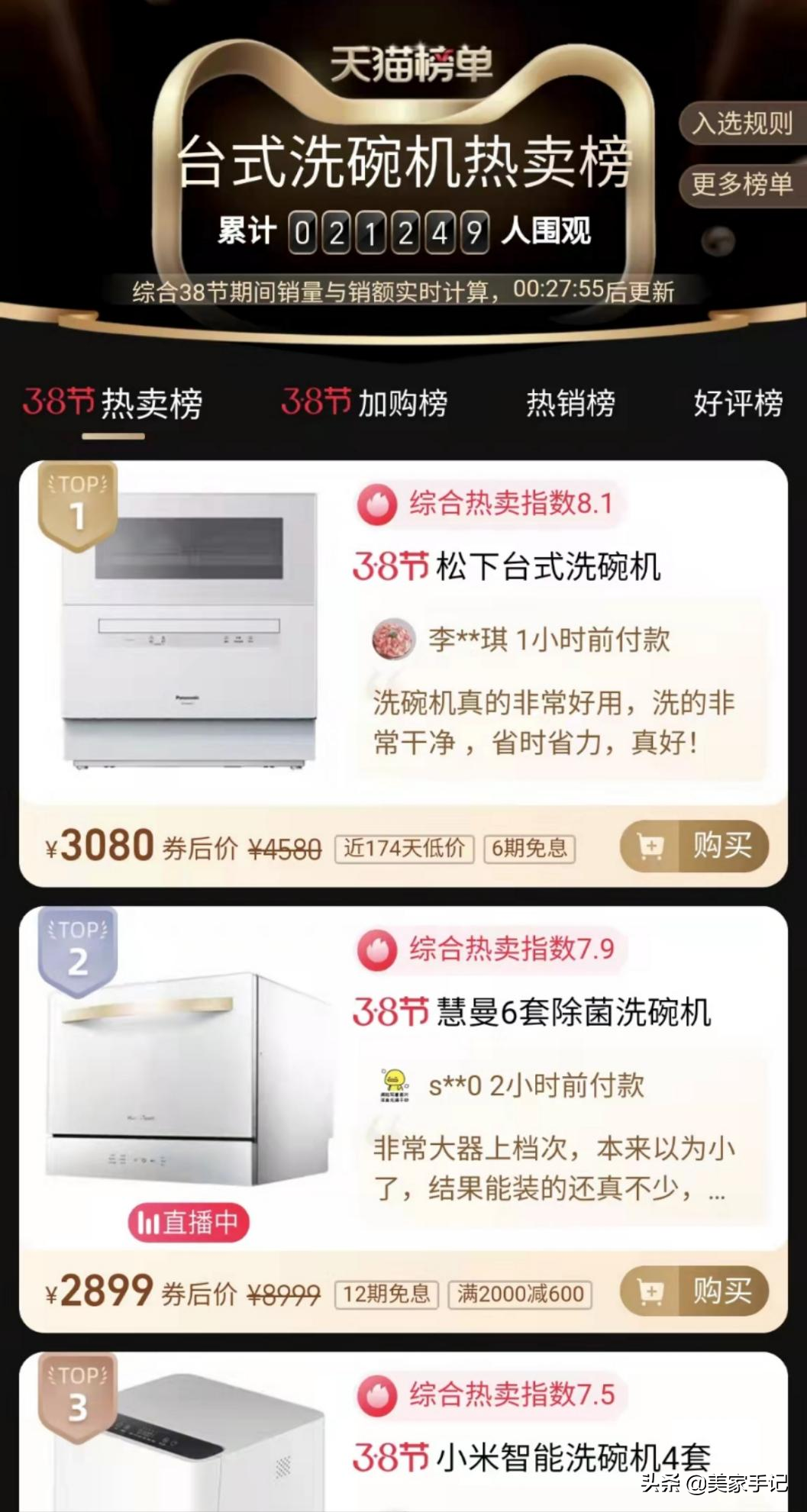Switch to the 热销榜 tab
The image size is (807, 1512).
coord(570,403)
